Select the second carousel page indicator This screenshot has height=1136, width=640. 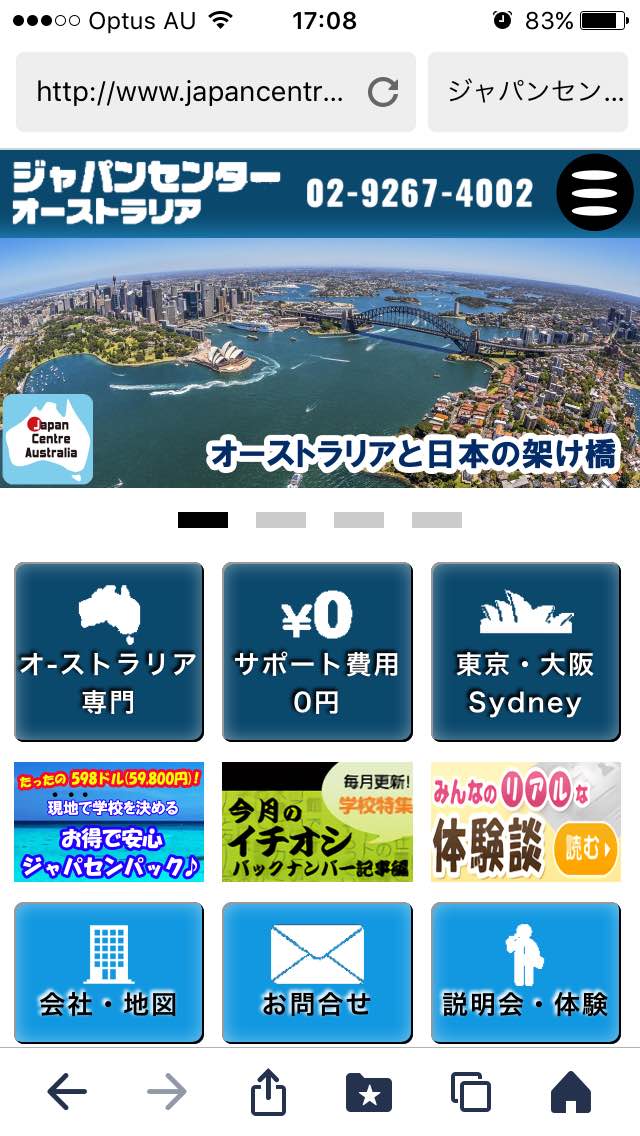(x=280, y=519)
